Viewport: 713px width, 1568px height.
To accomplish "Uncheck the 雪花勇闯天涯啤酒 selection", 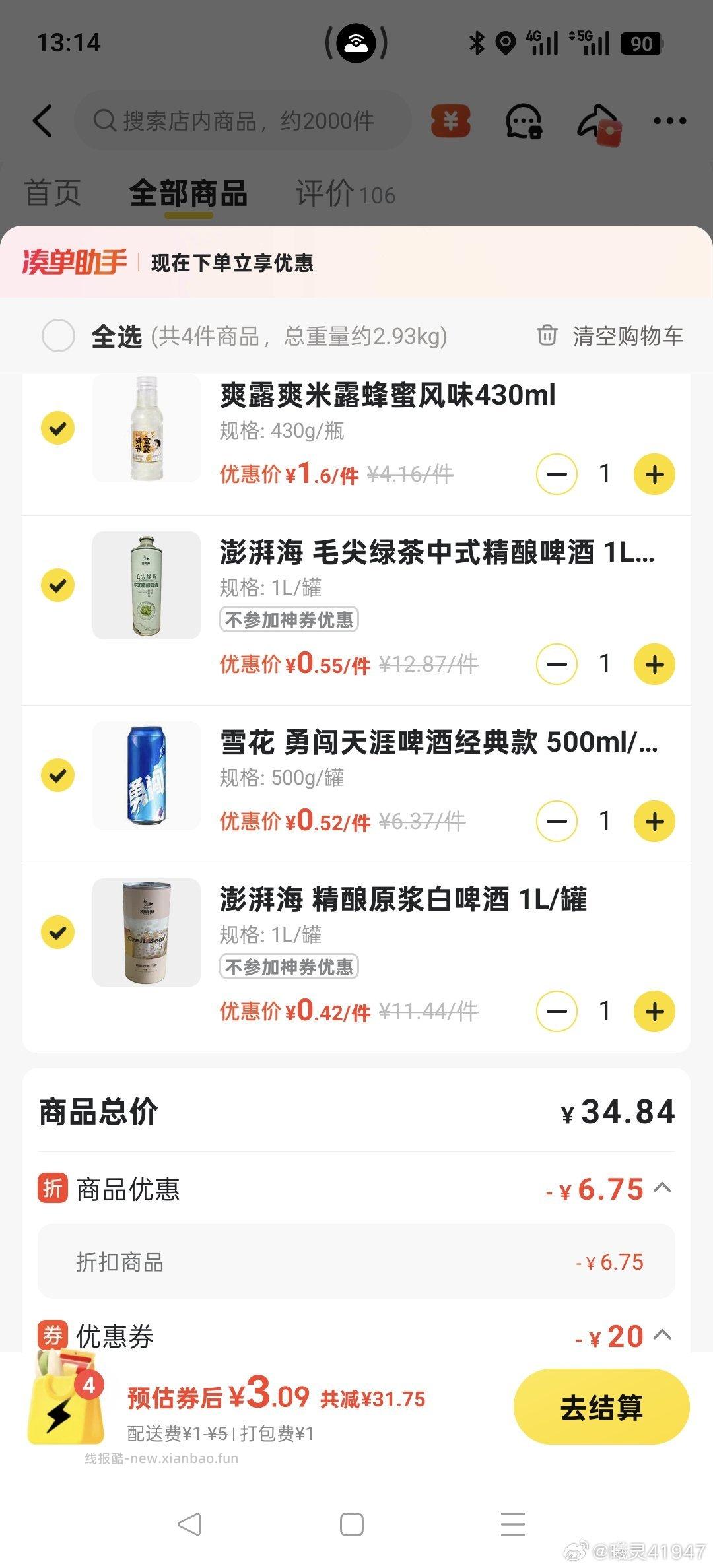I will 58,775.
